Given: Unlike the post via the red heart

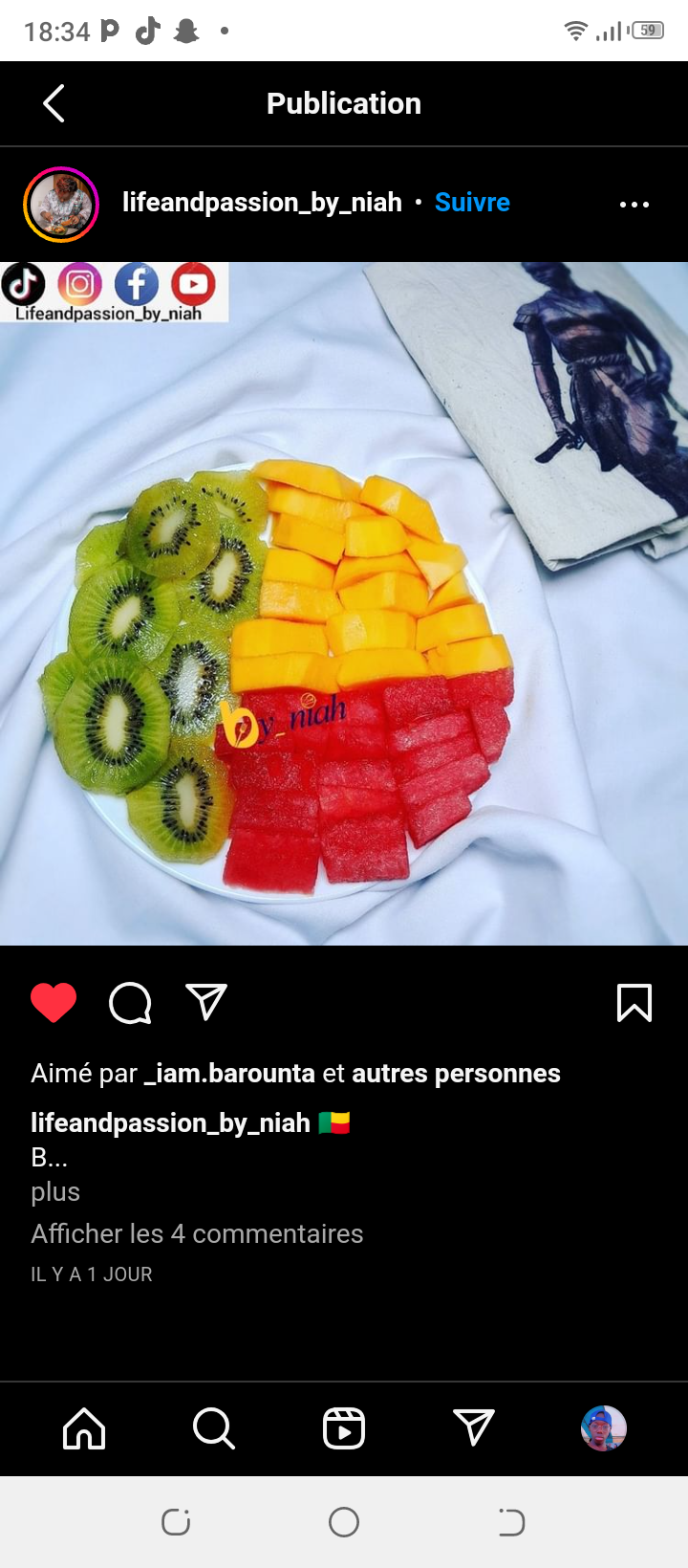Looking at the screenshot, I should click(54, 1003).
